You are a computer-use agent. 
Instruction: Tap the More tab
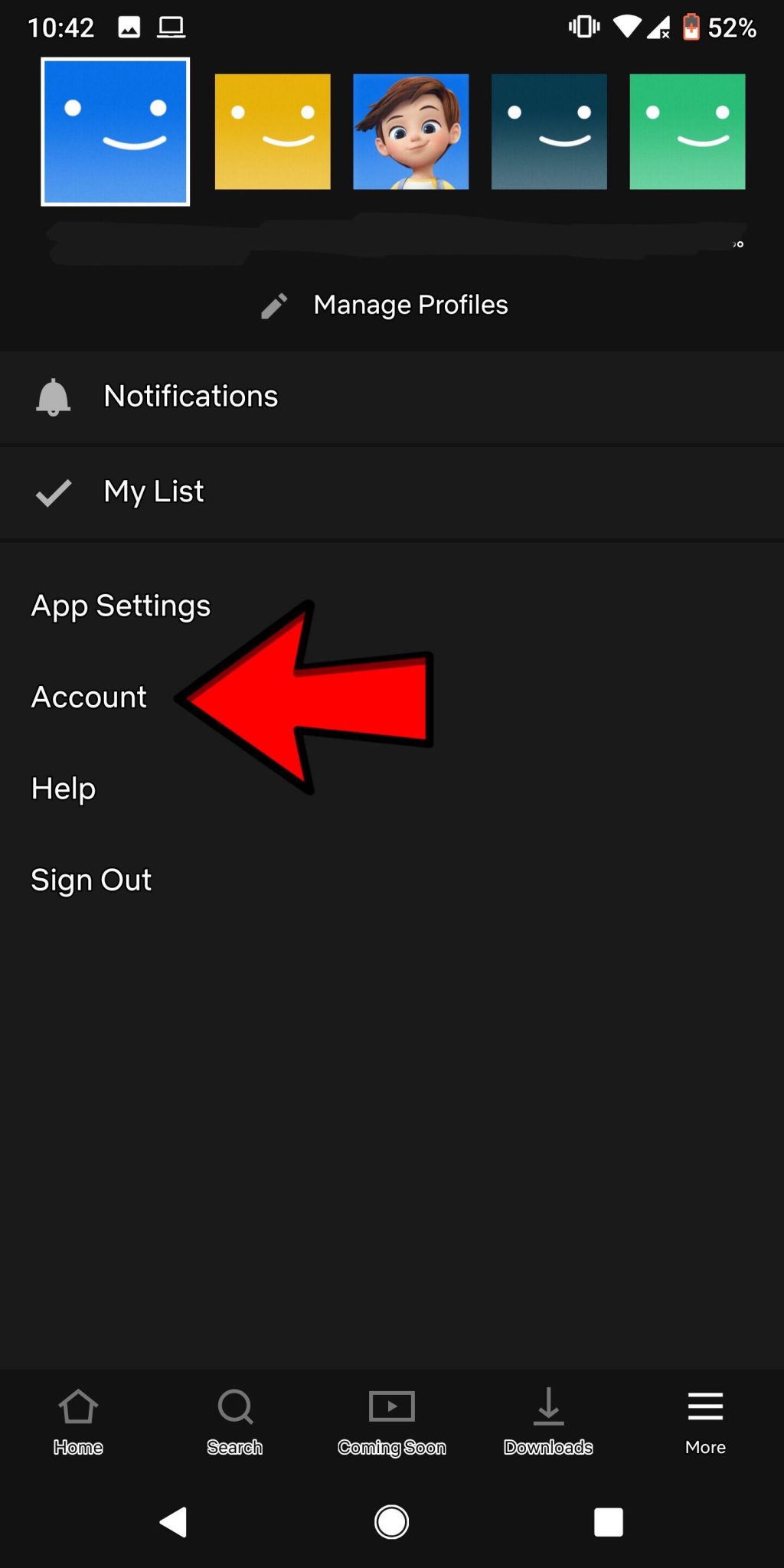click(x=705, y=1423)
